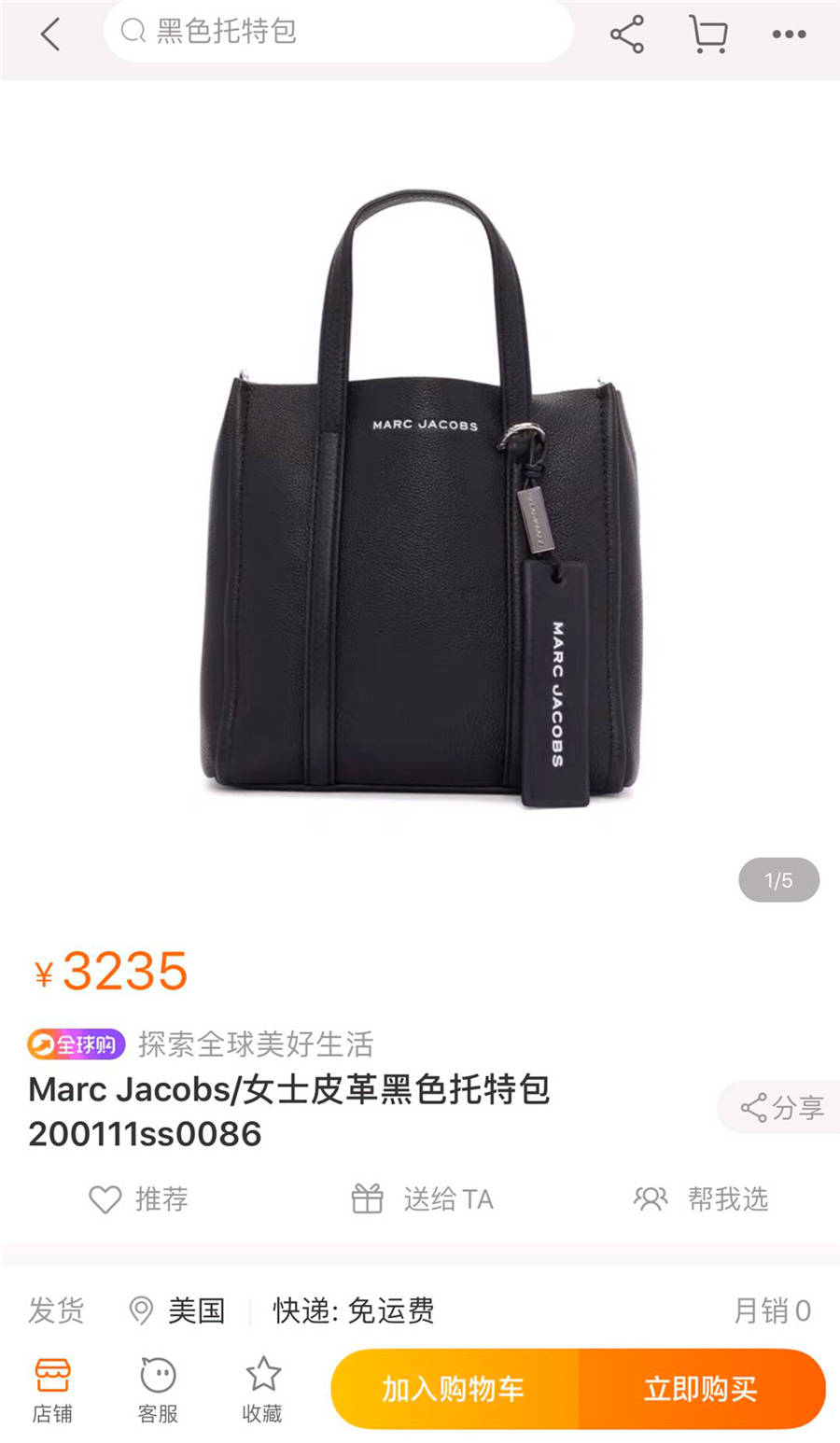Share via the top bar icon

[627, 35]
